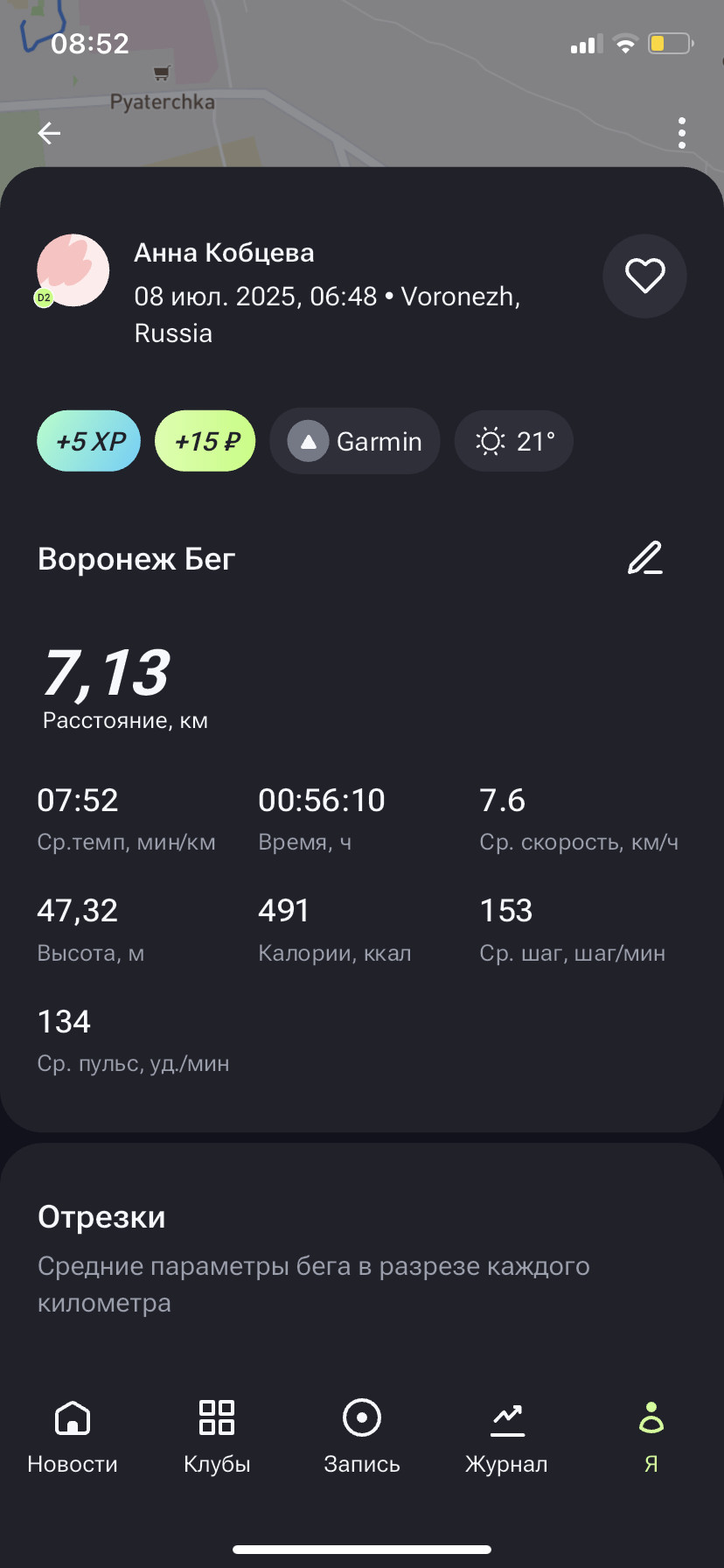Edit the Воронеж Бег title
The width and height of the screenshot is (724, 1568).
point(645,558)
